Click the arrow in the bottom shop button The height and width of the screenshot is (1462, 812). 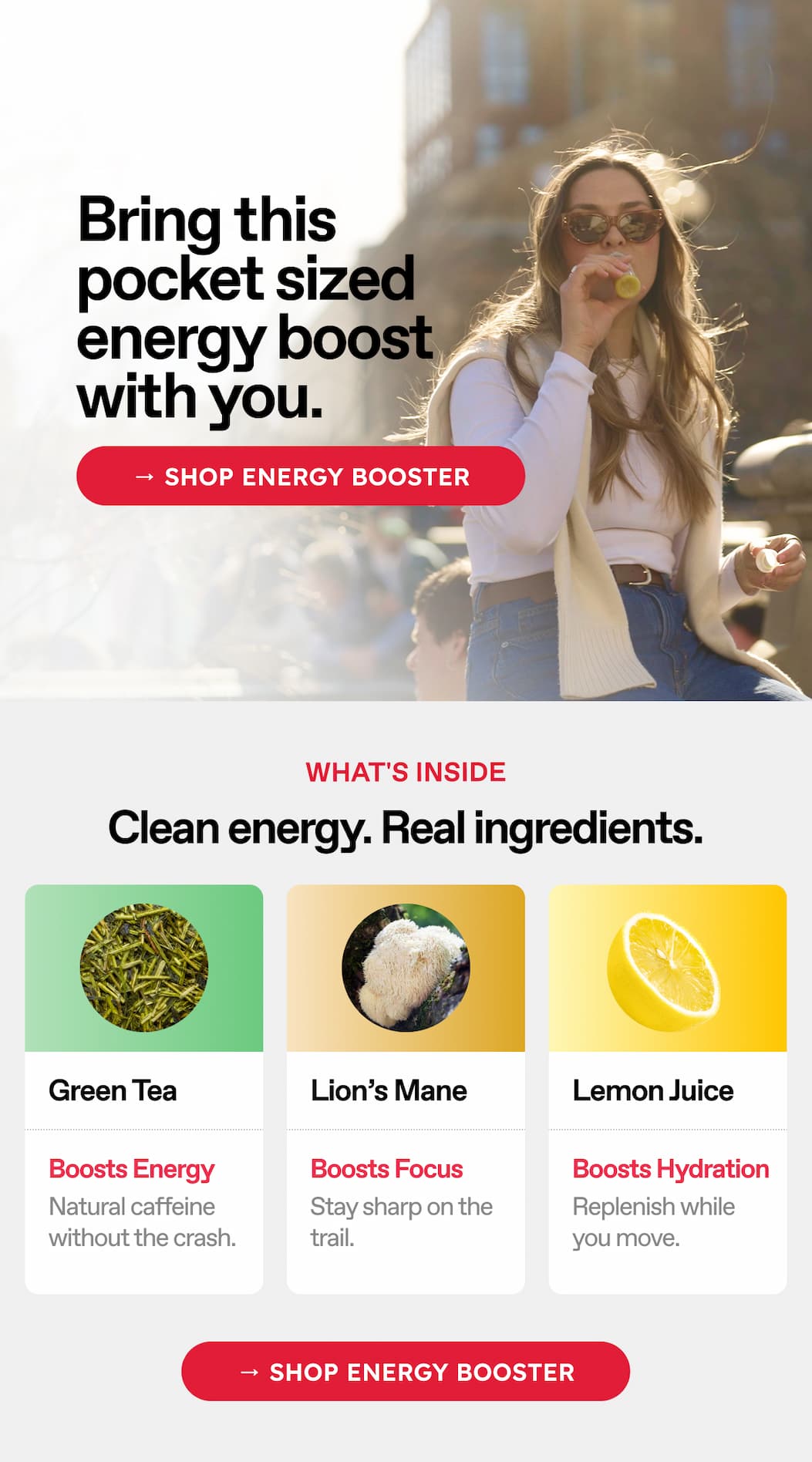(x=250, y=1372)
